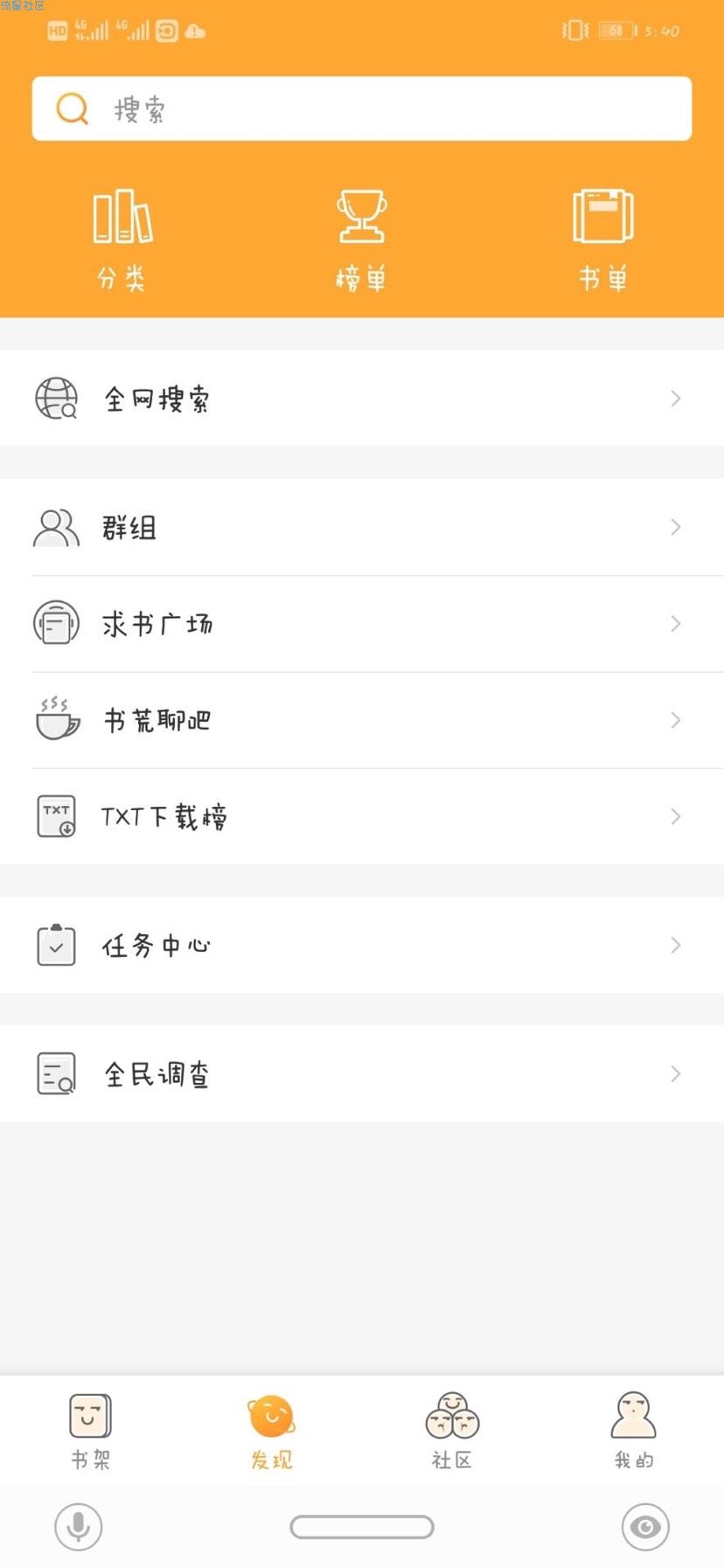Go to the 我的 profile tab
Viewport: 724px width, 1568px height.
coord(633,1432)
